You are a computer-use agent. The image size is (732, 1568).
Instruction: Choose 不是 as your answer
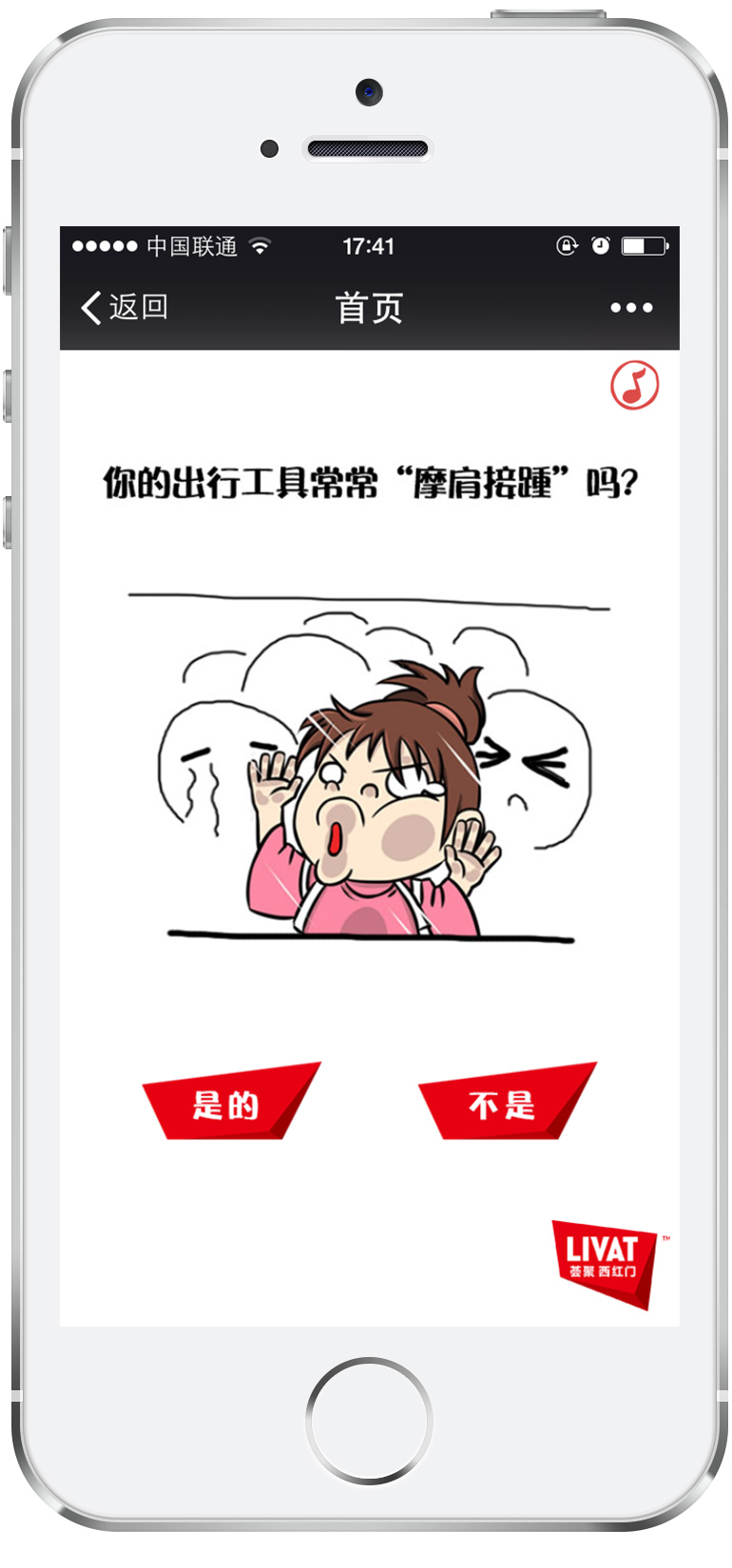[x=504, y=1103]
